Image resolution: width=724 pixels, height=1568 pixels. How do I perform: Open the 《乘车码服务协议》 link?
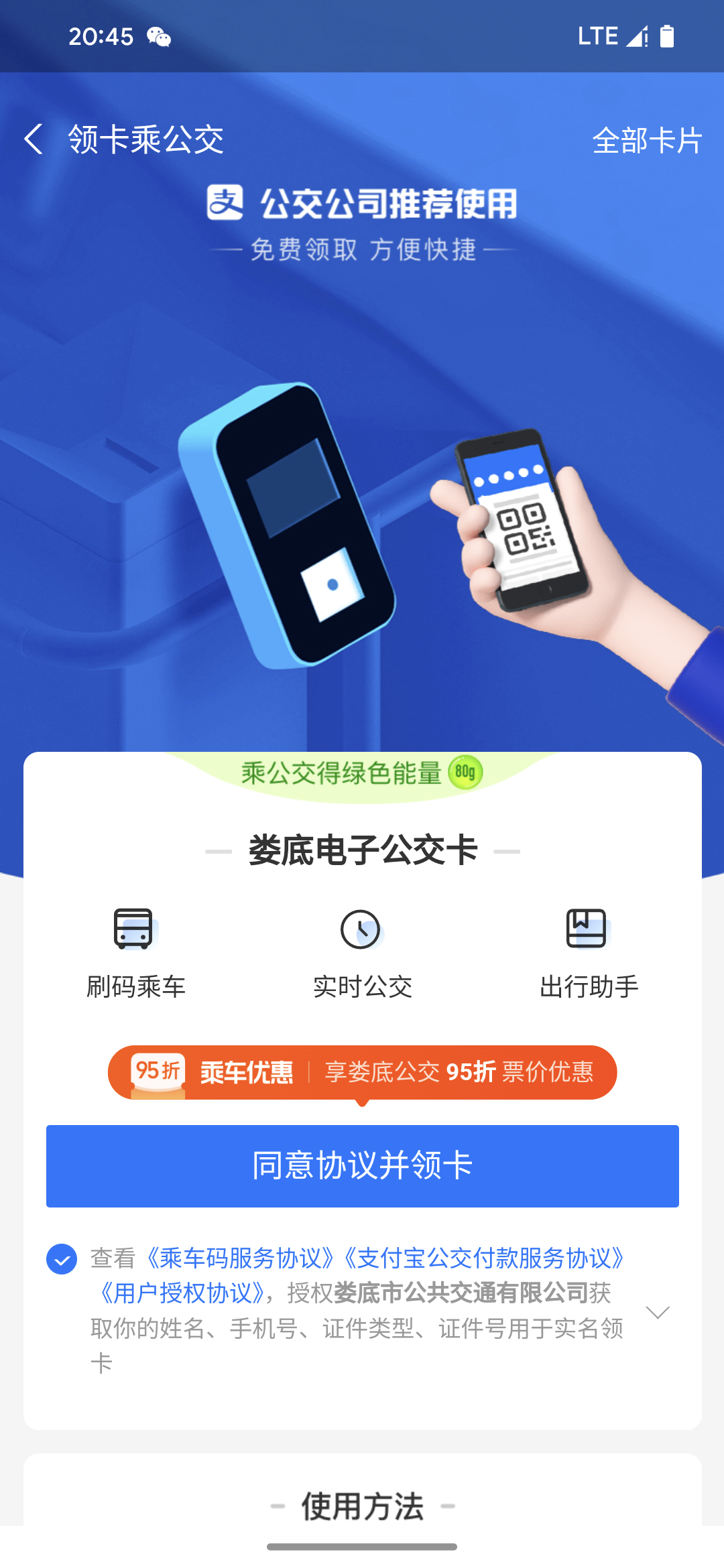(240, 1258)
